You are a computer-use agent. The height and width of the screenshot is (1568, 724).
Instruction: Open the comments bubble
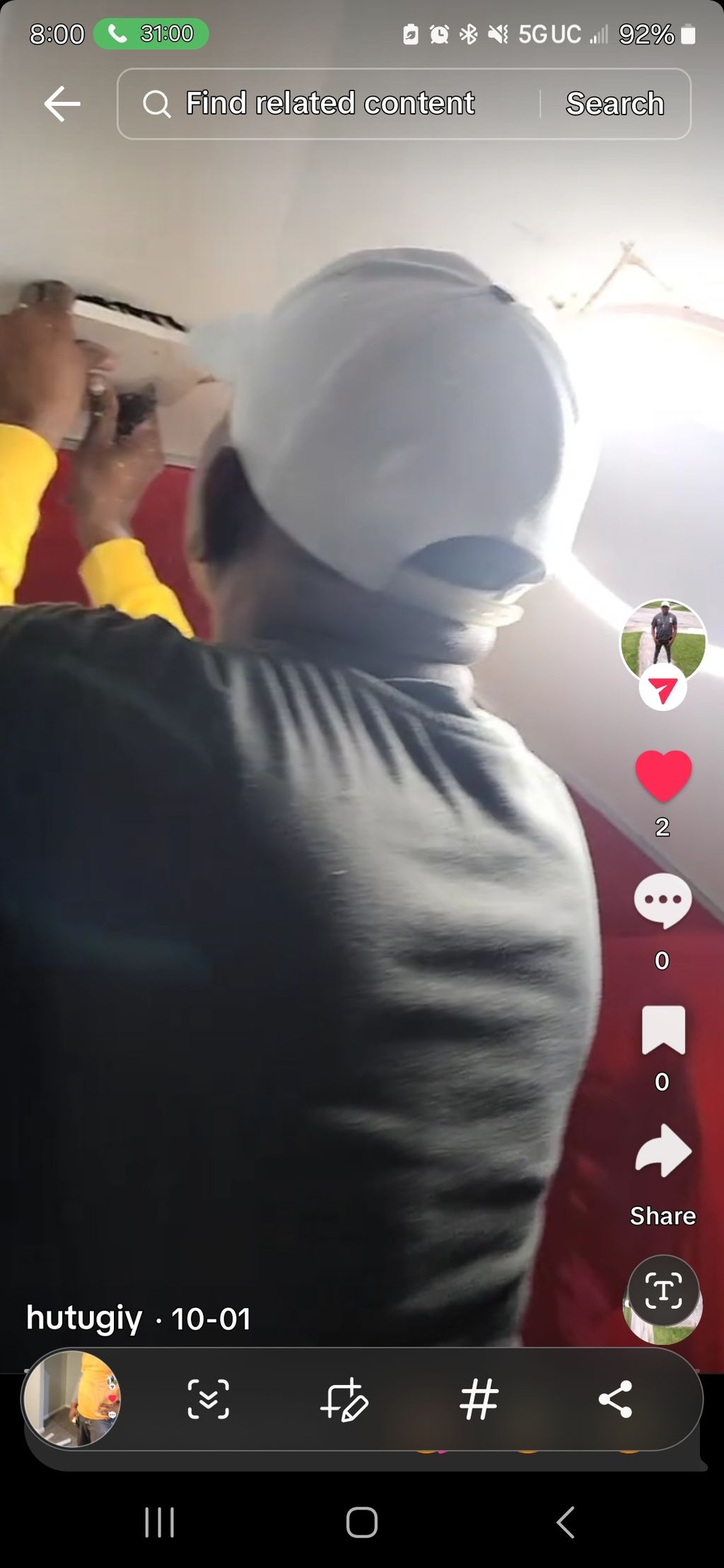[662, 901]
